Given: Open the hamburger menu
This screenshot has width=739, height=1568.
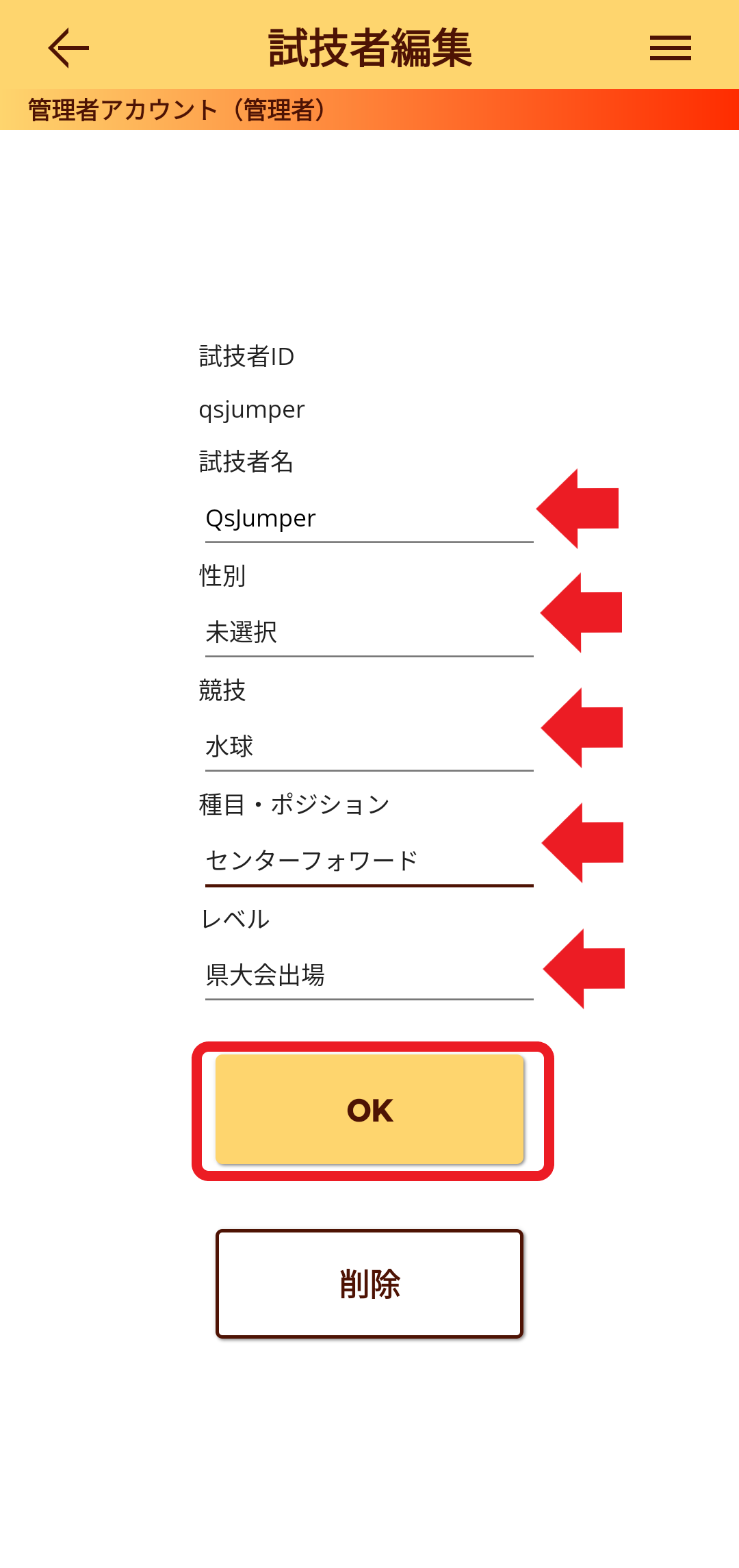Looking at the screenshot, I should (670, 48).
